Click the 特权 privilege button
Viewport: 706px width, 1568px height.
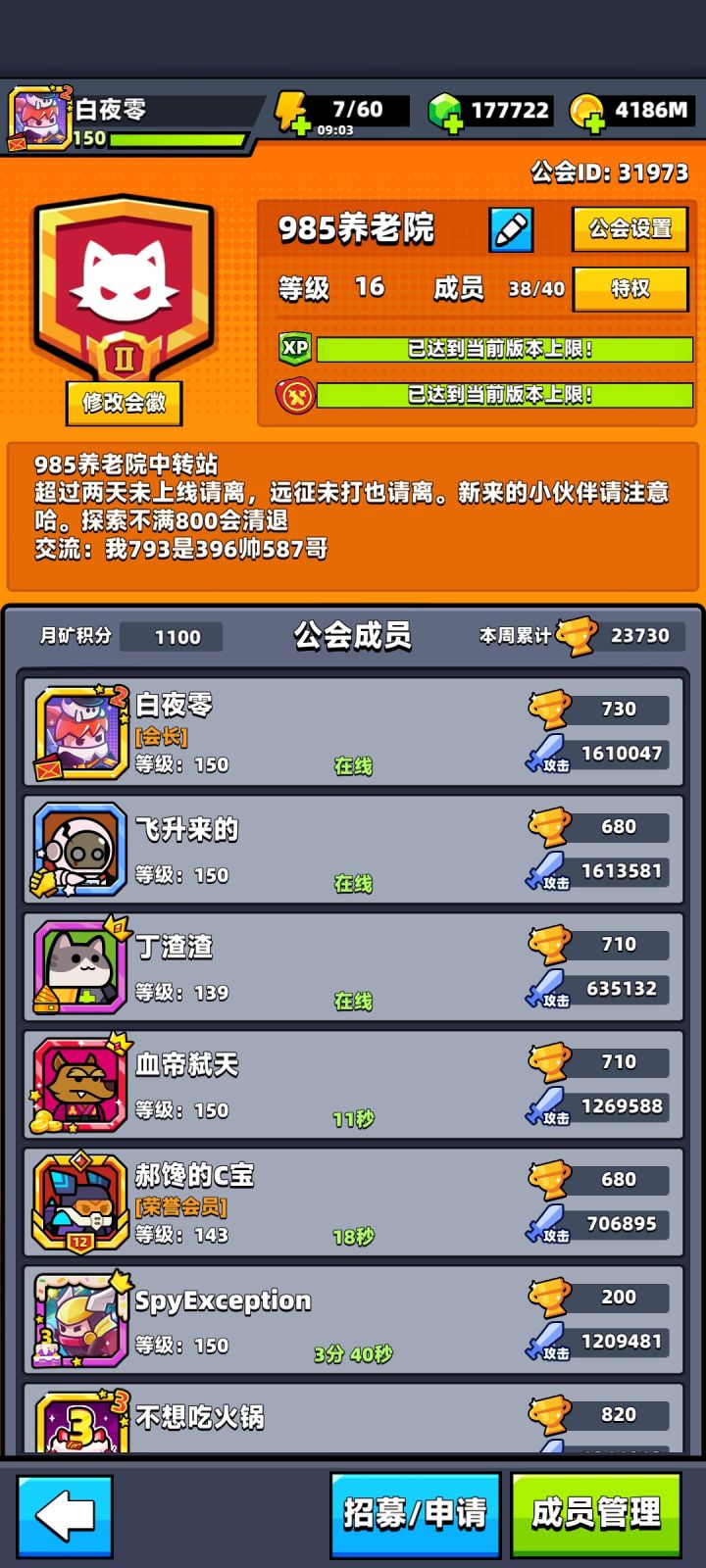[x=630, y=289]
